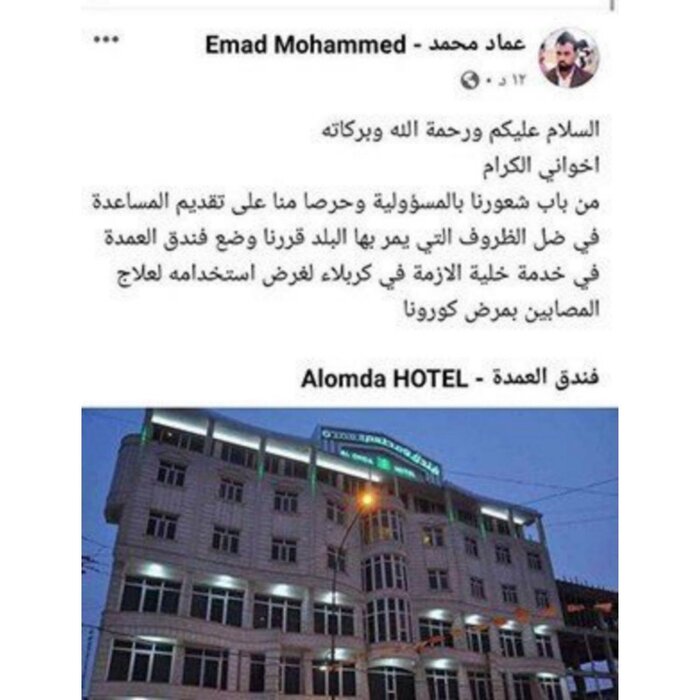Image resolution: width=700 pixels, height=700 pixels.
Task: Open the post's three-dot overflow menu
Action: (105, 41)
